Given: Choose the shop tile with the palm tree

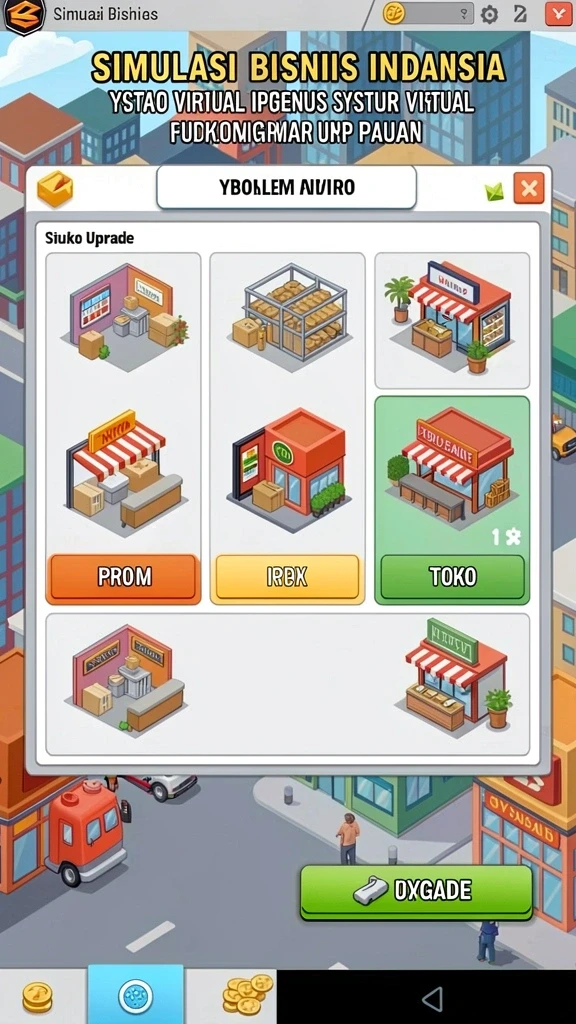Looking at the screenshot, I should pyautogui.click(x=452, y=321).
